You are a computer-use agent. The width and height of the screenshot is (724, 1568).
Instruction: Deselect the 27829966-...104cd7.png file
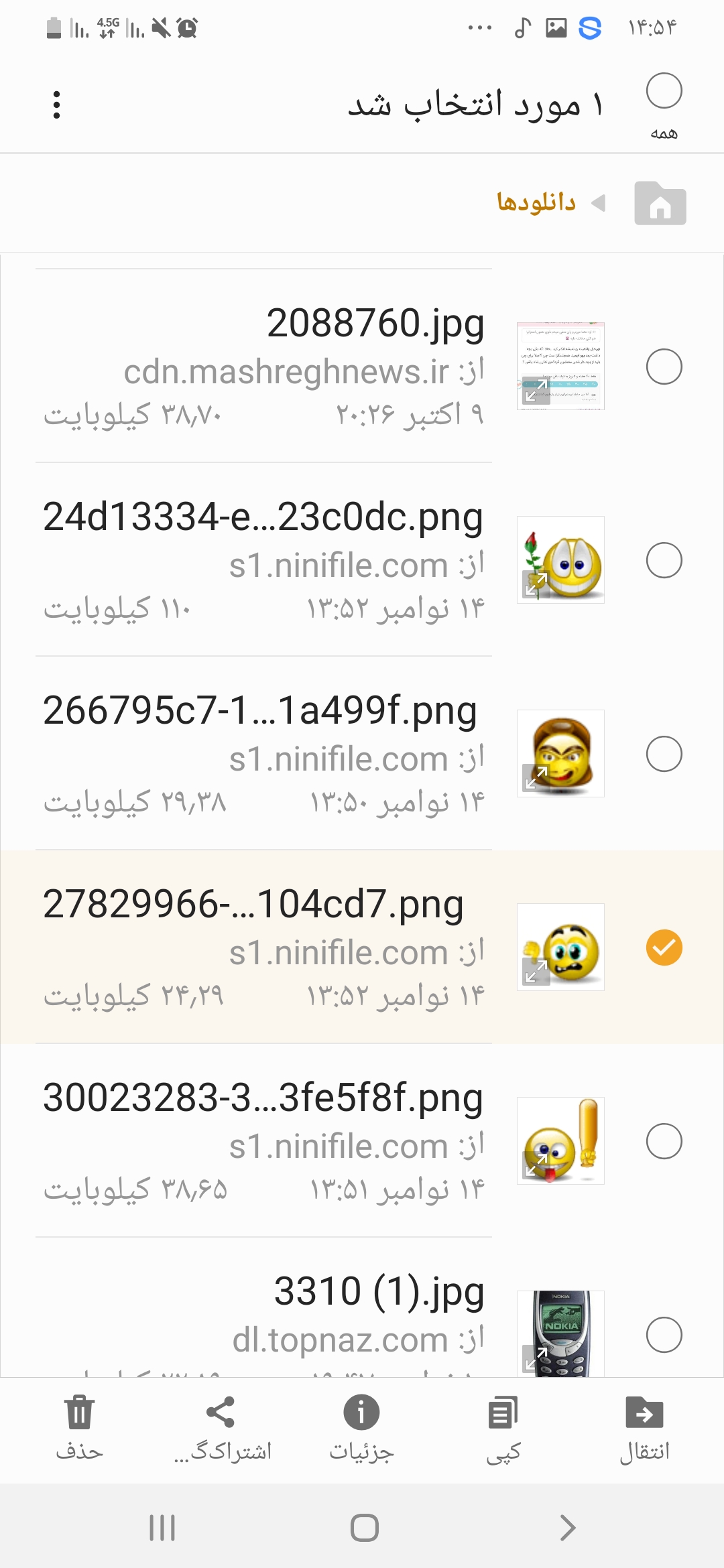click(664, 948)
